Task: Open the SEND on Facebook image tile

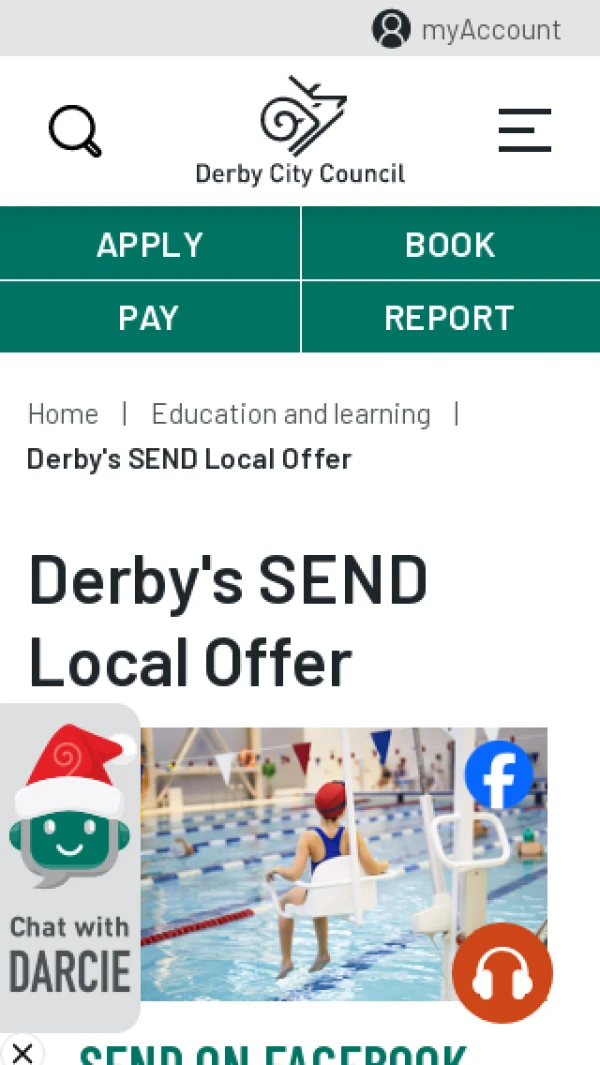Action: (340, 860)
